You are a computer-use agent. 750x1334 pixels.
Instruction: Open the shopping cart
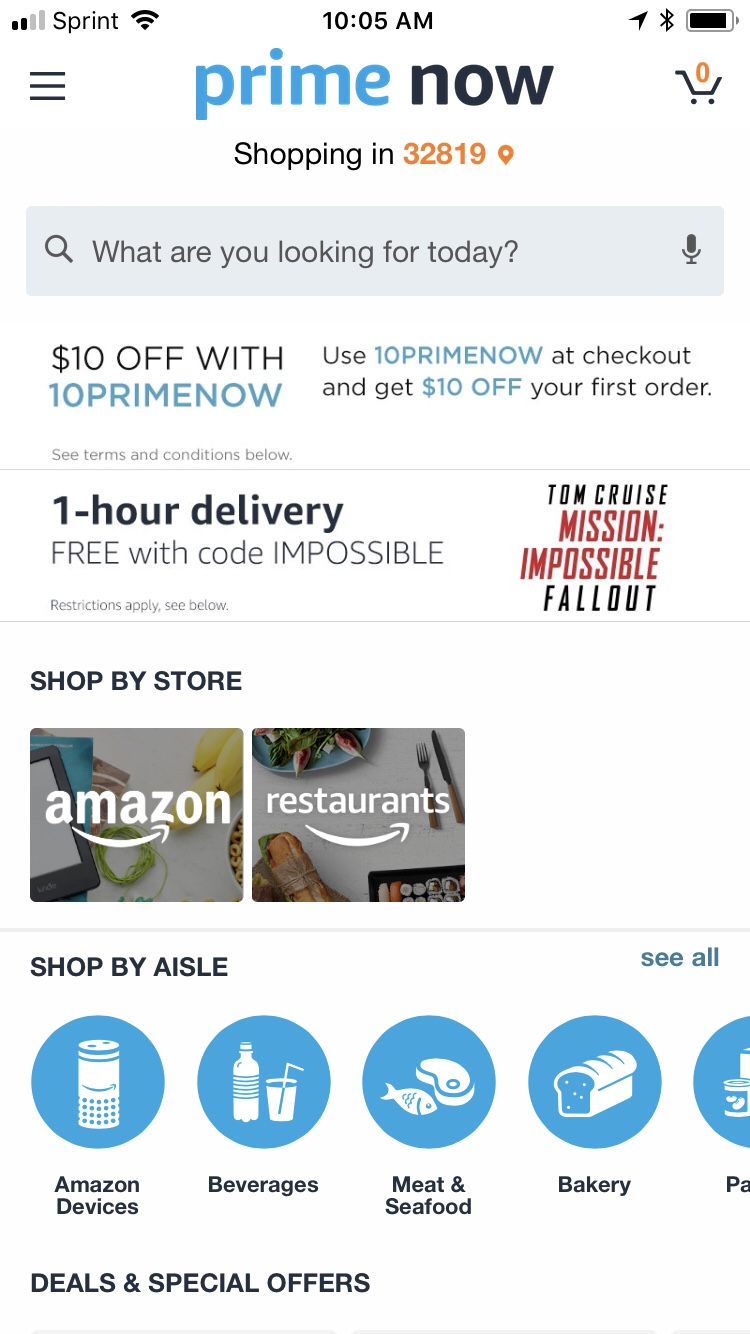[x=698, y=85]
